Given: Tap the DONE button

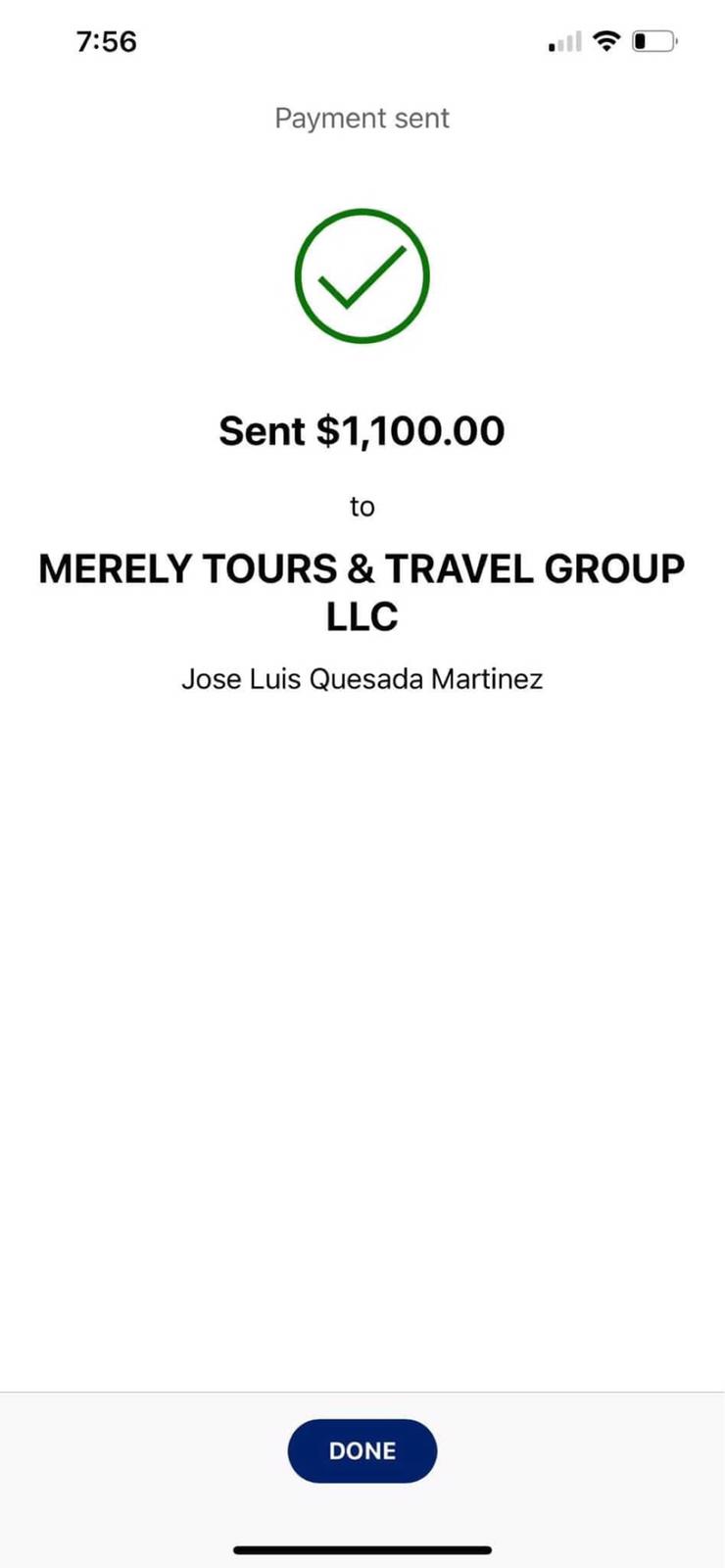Looking at the screenshot, I should (362, 1450).
